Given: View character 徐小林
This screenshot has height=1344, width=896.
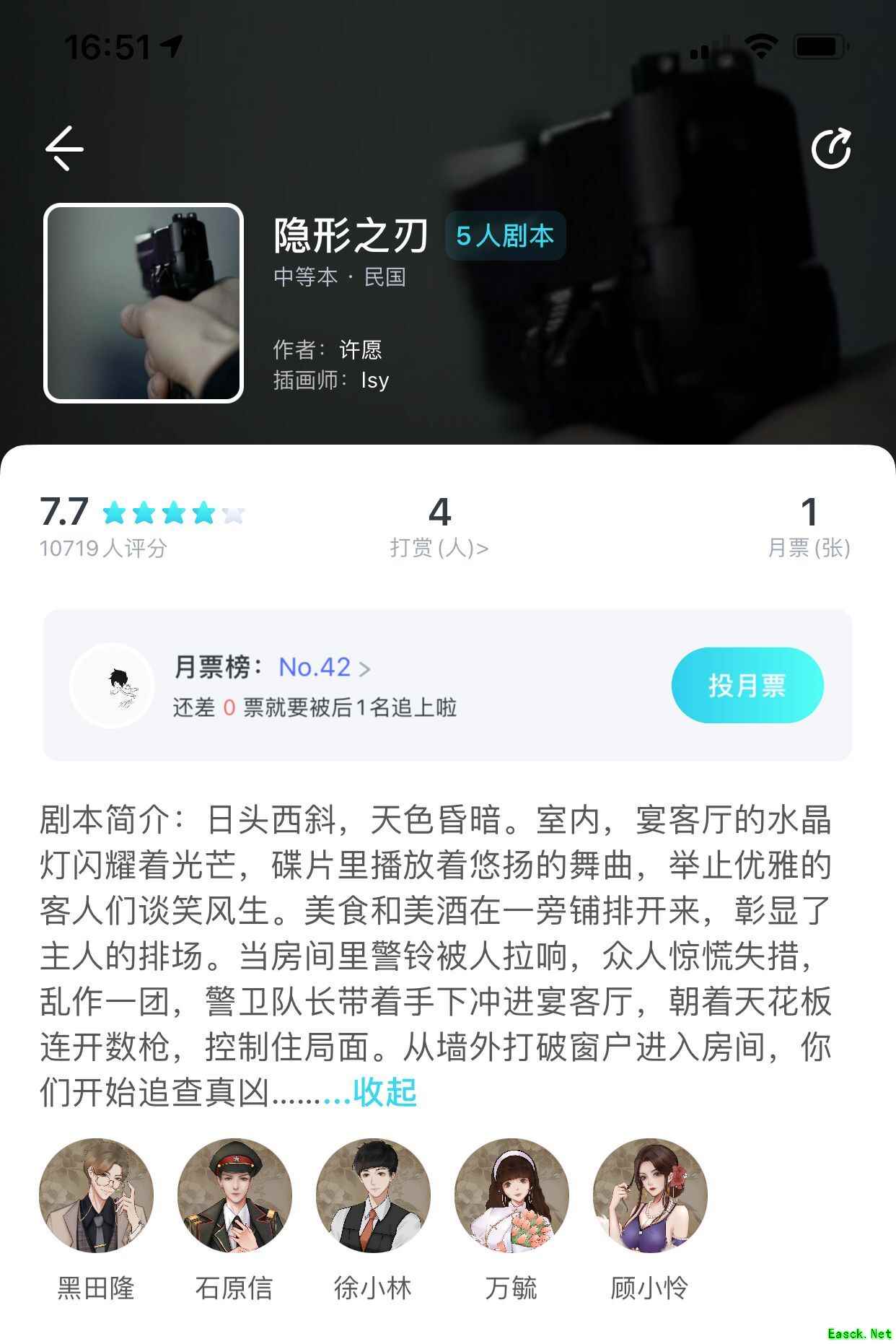Looking at the screenshot, I should tap(373, 1195).
